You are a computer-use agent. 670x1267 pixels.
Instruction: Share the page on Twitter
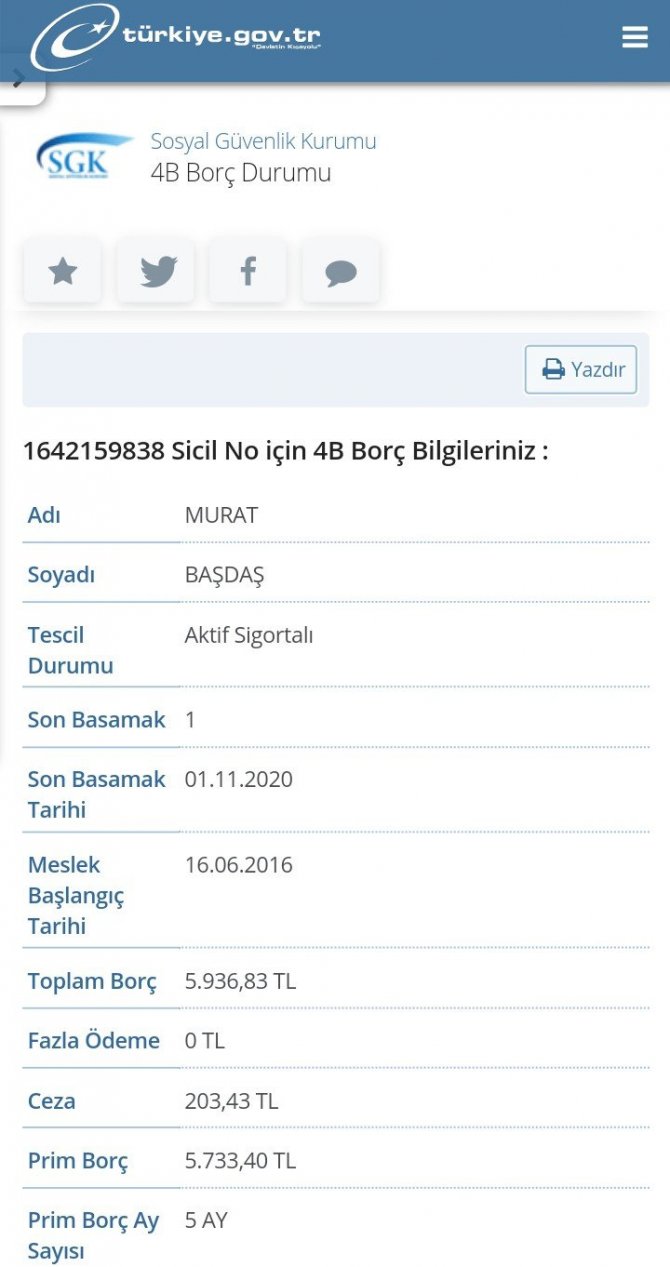pos(157,270)
